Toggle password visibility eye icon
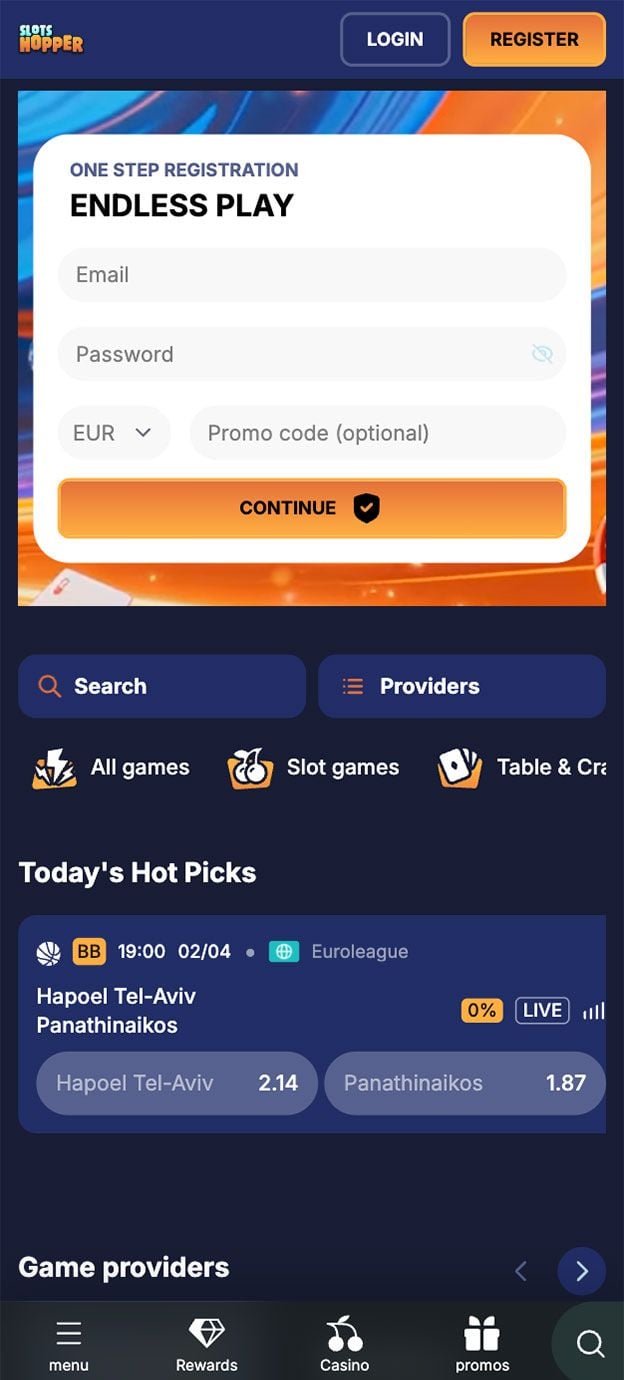Screen dimensions: 624x1380 tap(542, 354)
